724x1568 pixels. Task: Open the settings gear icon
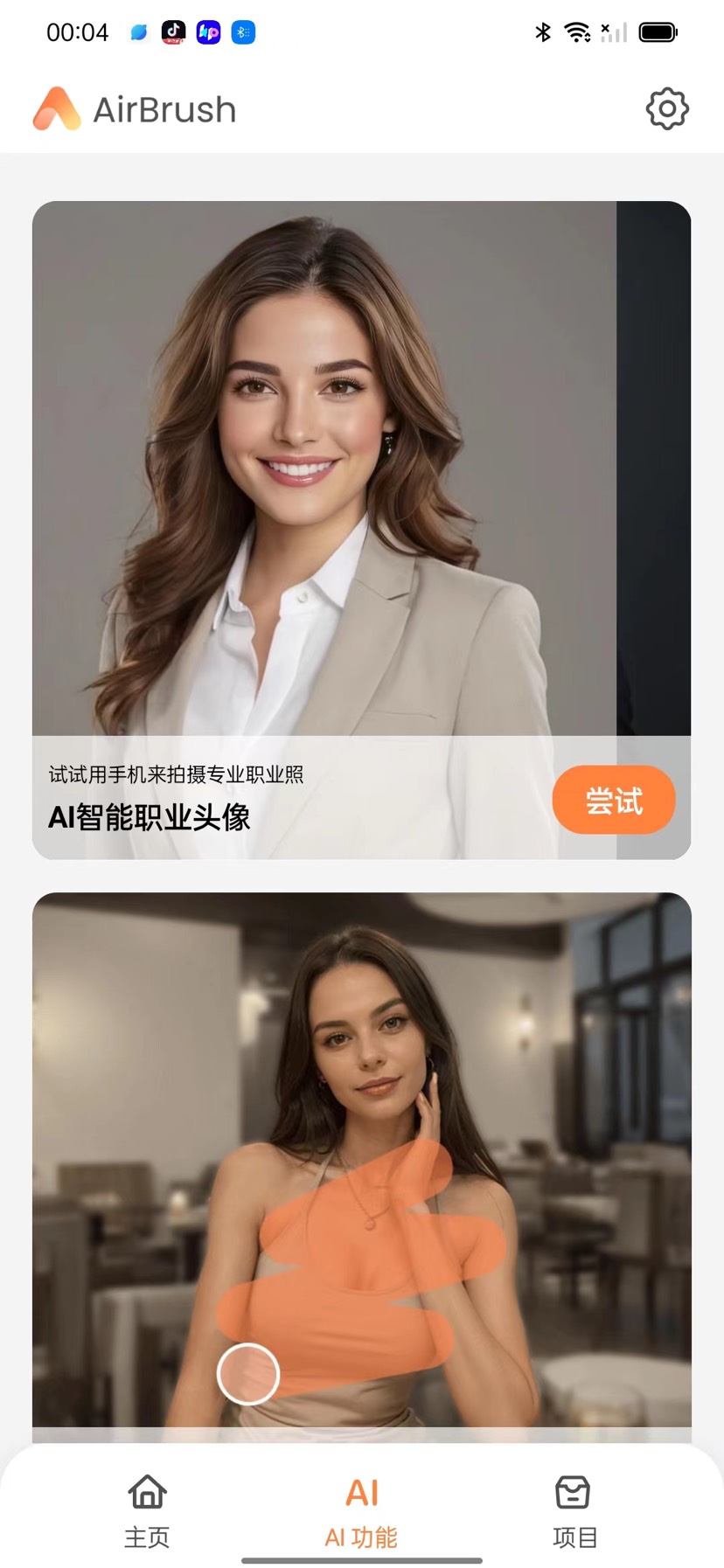point(667,109)
